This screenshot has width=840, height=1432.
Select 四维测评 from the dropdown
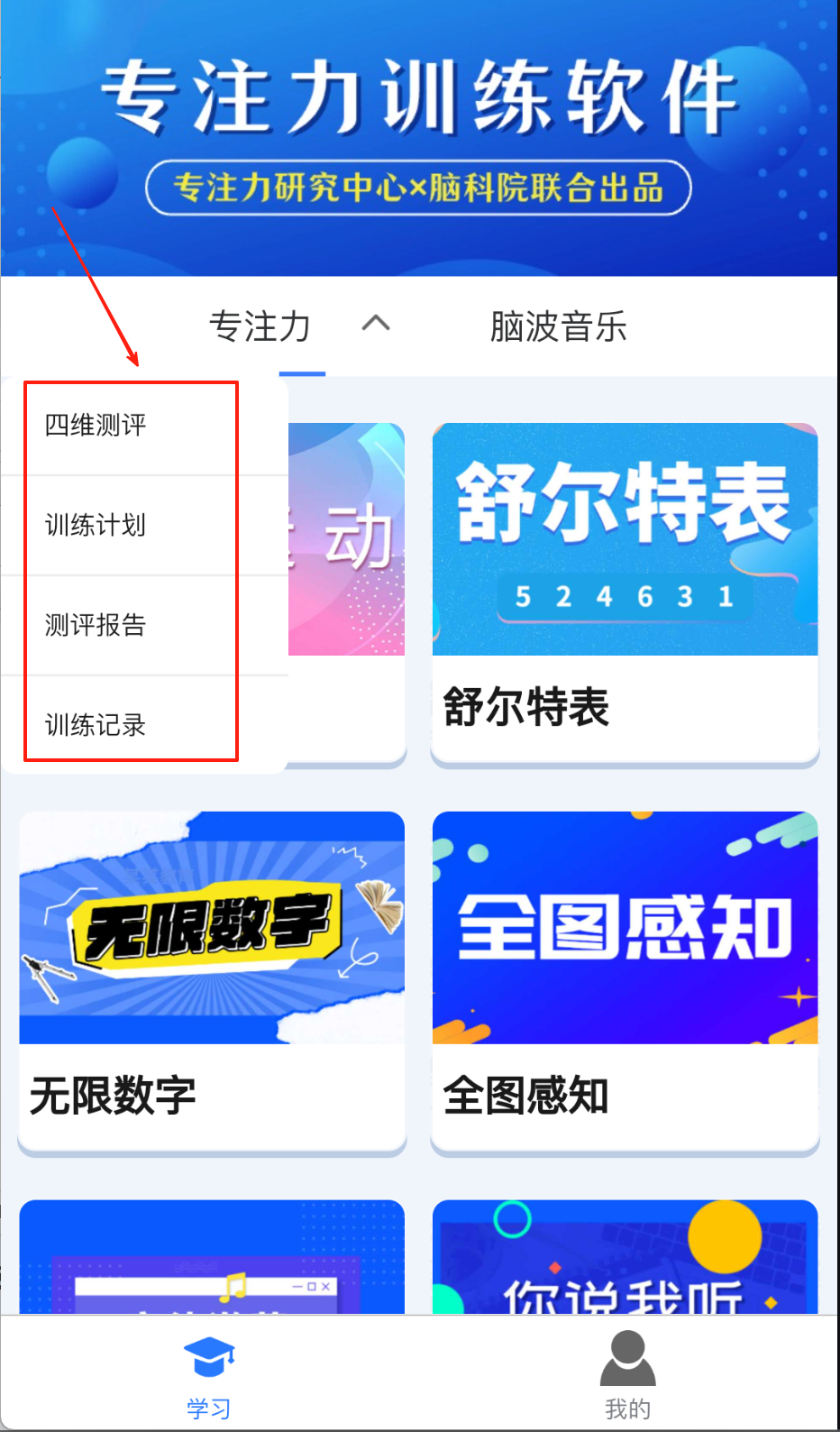96,425
